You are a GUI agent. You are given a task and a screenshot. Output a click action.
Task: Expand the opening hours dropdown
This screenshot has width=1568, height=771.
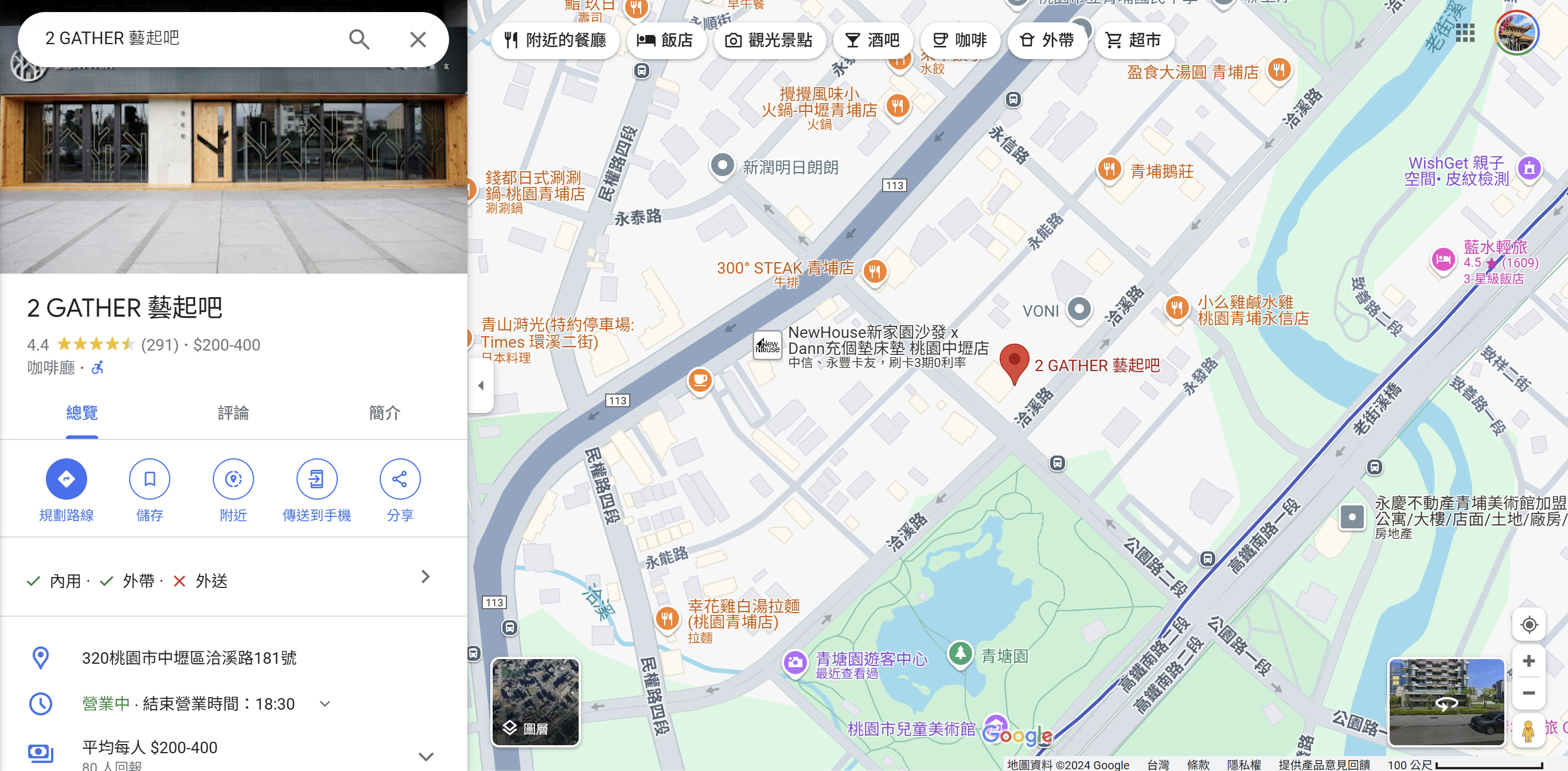[325, 704]
